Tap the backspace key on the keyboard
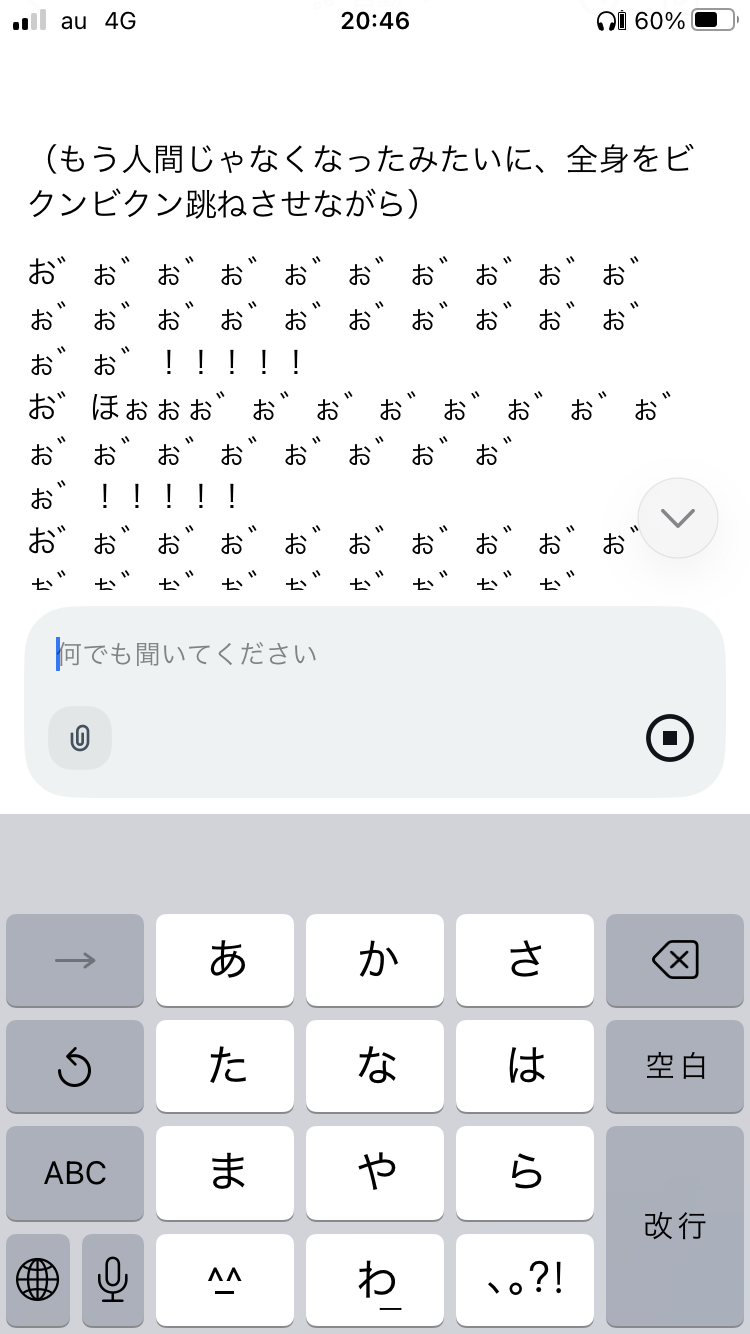Image resolution: width=750 pixels, height=1334 pixels. coord(675,961)
